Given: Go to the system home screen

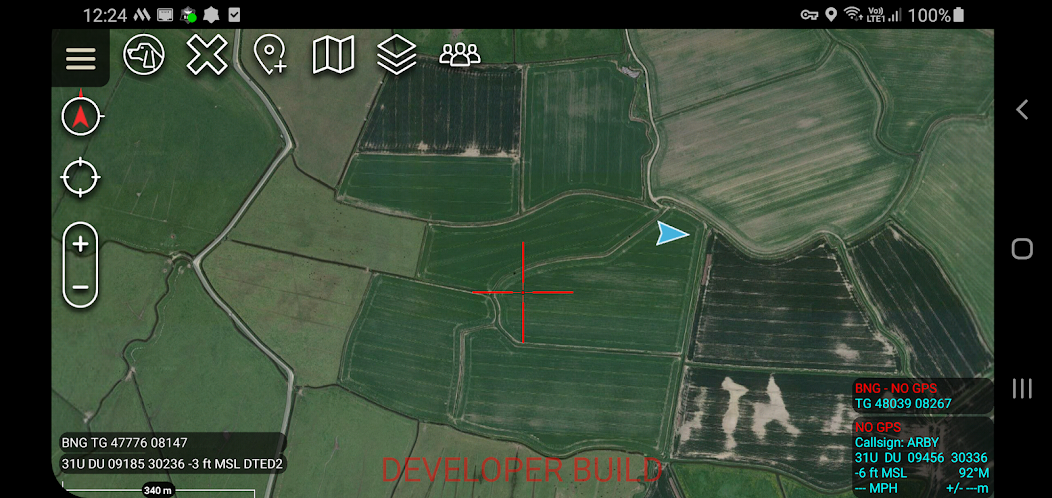Looking at the screenshot, I should point(1022,249).
